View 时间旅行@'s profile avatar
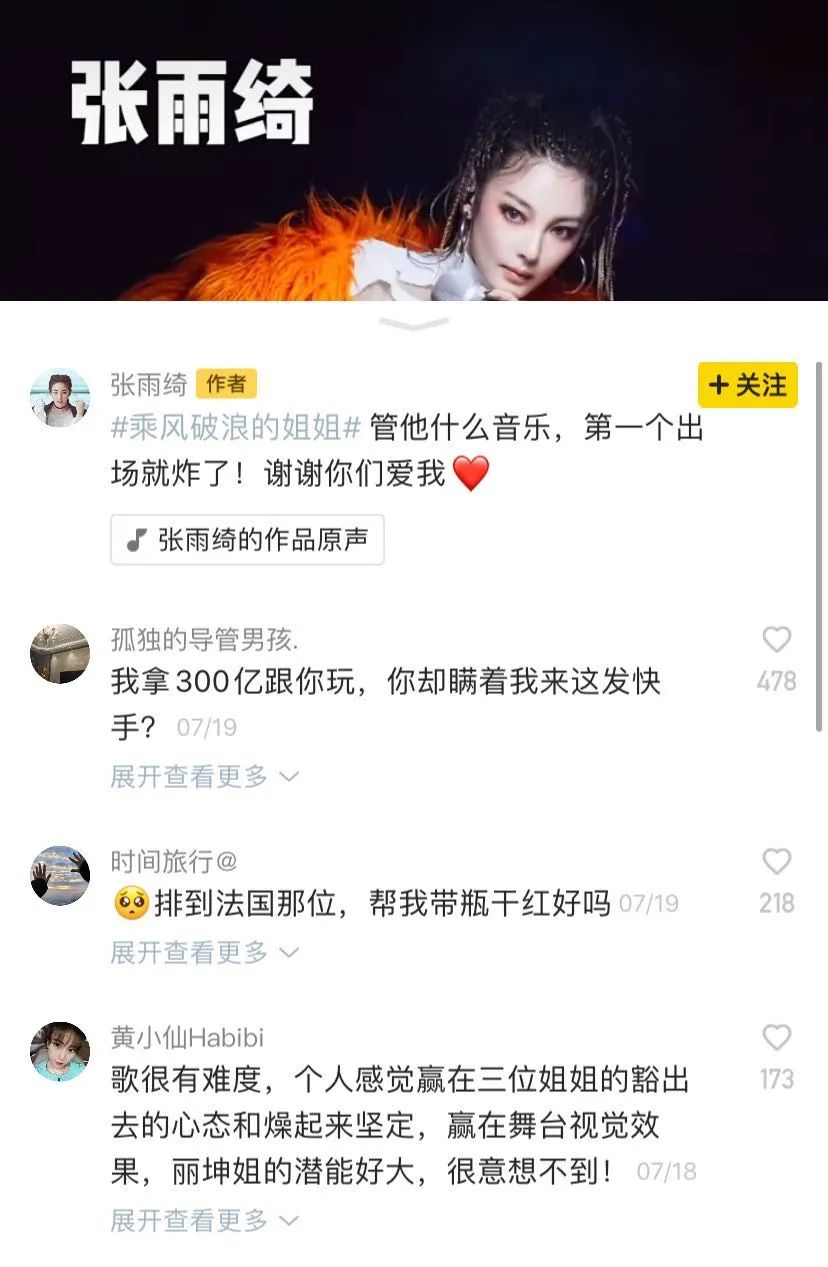The image size is (828, 1267). click(60, 875)
